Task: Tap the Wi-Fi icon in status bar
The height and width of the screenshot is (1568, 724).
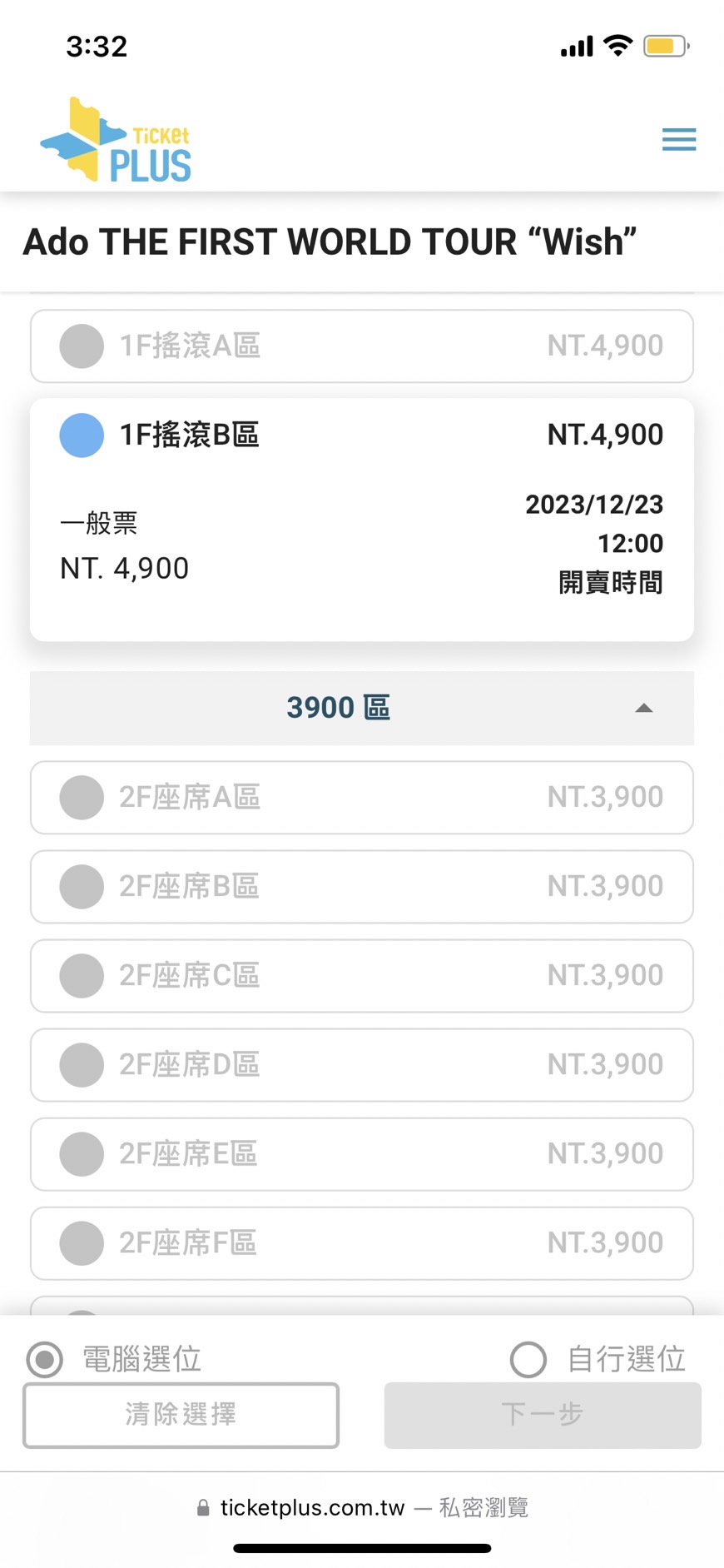Action: (x=617, y=46)
